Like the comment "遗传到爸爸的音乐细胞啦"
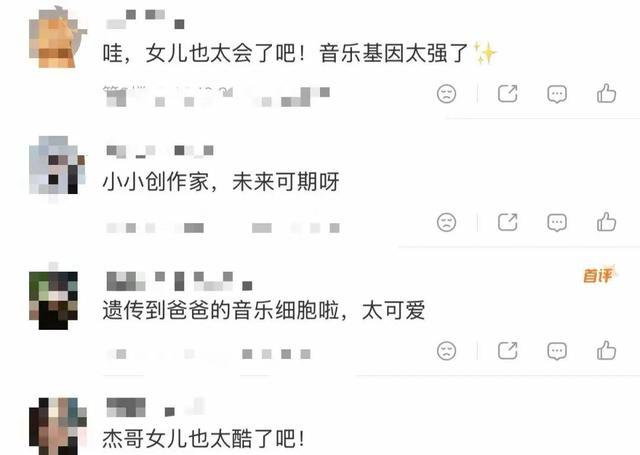The width and height of the screenshot is (640, 455). (x=606, y=350)
